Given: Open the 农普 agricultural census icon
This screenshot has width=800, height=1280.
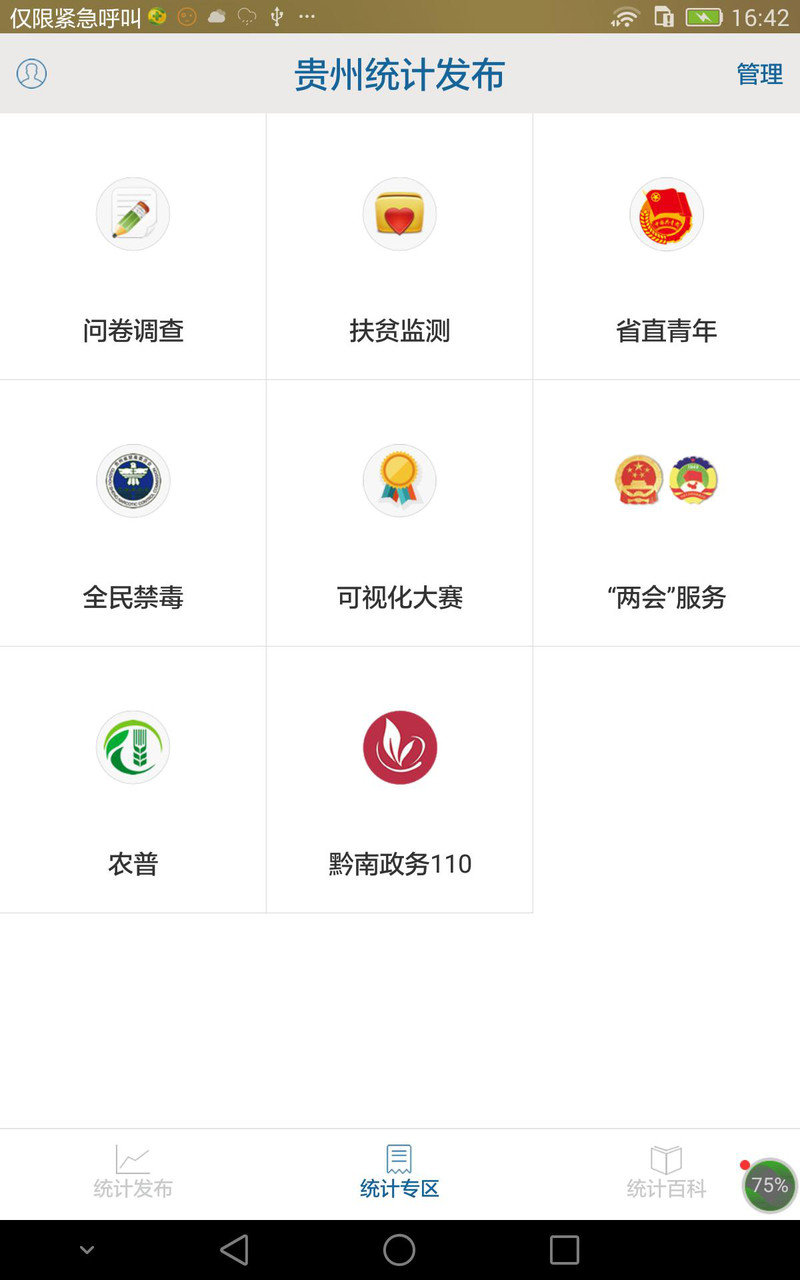Looking at the screenshot, I should click(133, 747).
